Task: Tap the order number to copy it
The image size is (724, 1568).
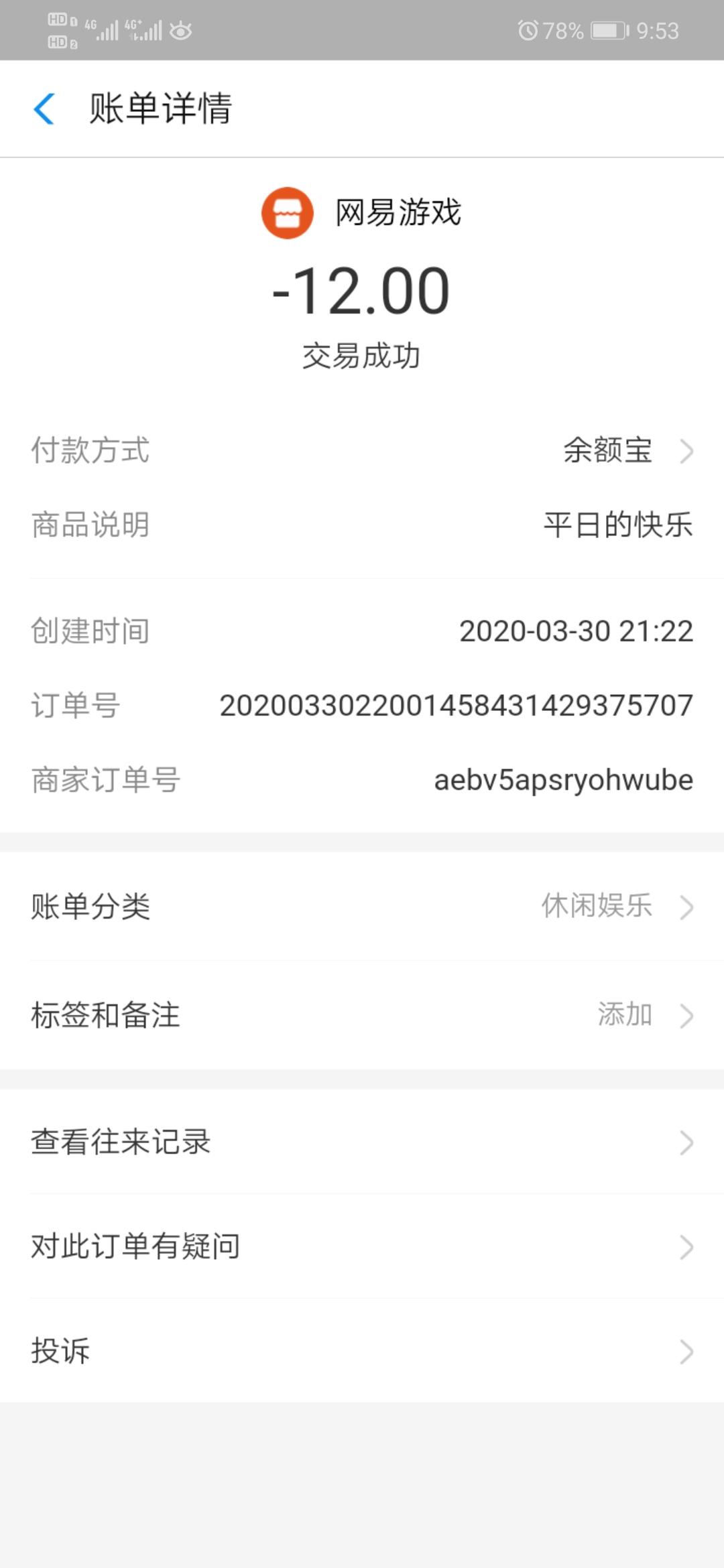Action: (456, 705)
